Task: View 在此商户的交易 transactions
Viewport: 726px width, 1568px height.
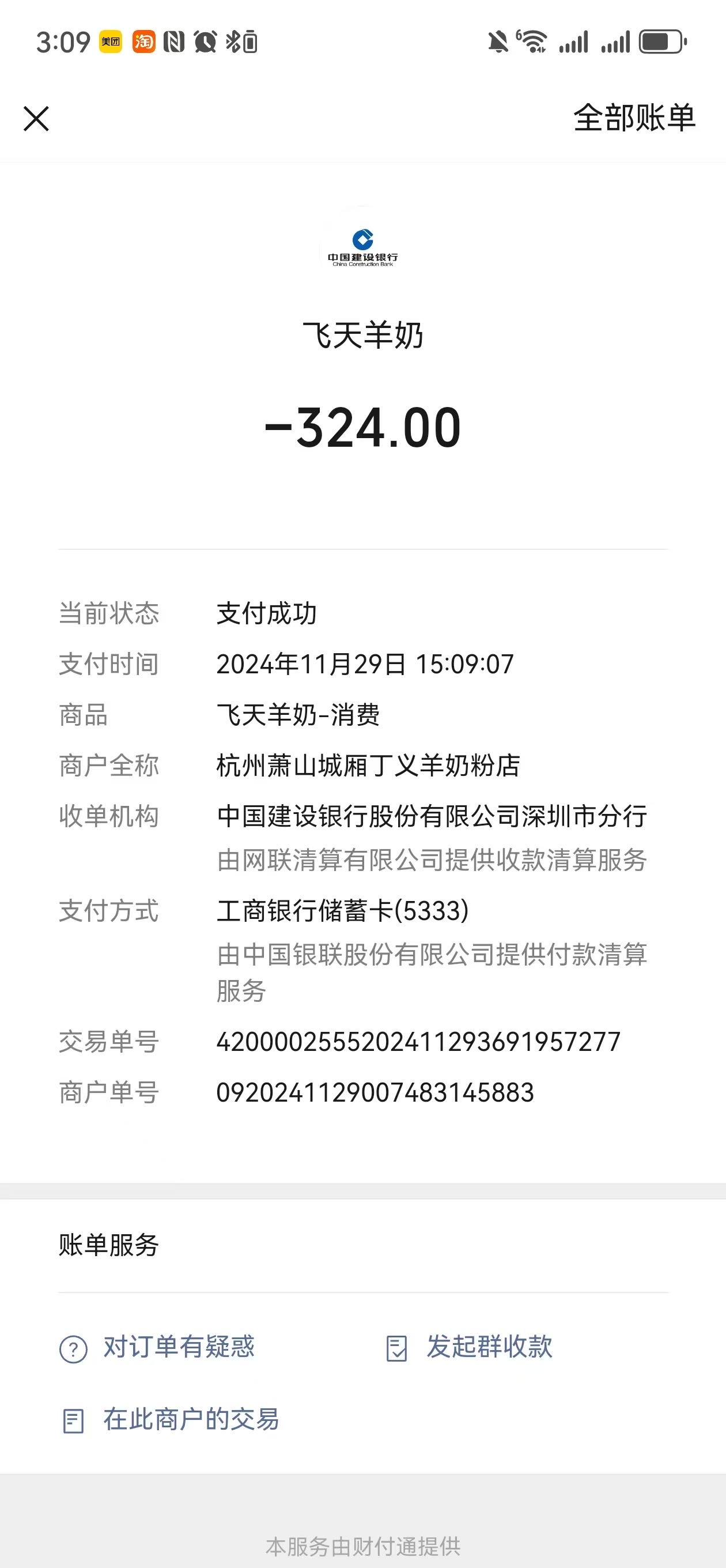Action: tap(172, 1420)
